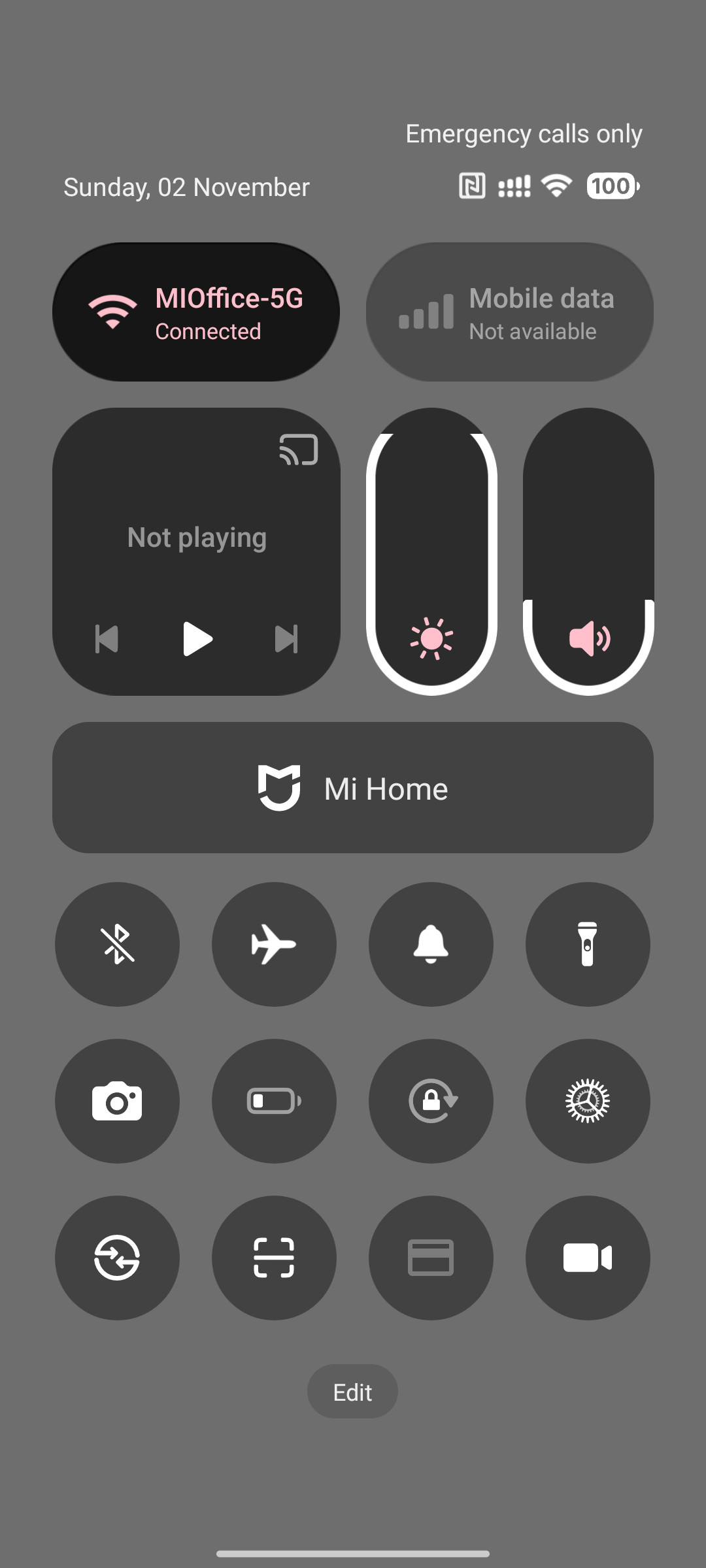Image resolution: width=706 pixels, height=1568 pixels.
Task: Open the ring mode bell tile
Action: point(431,944)
